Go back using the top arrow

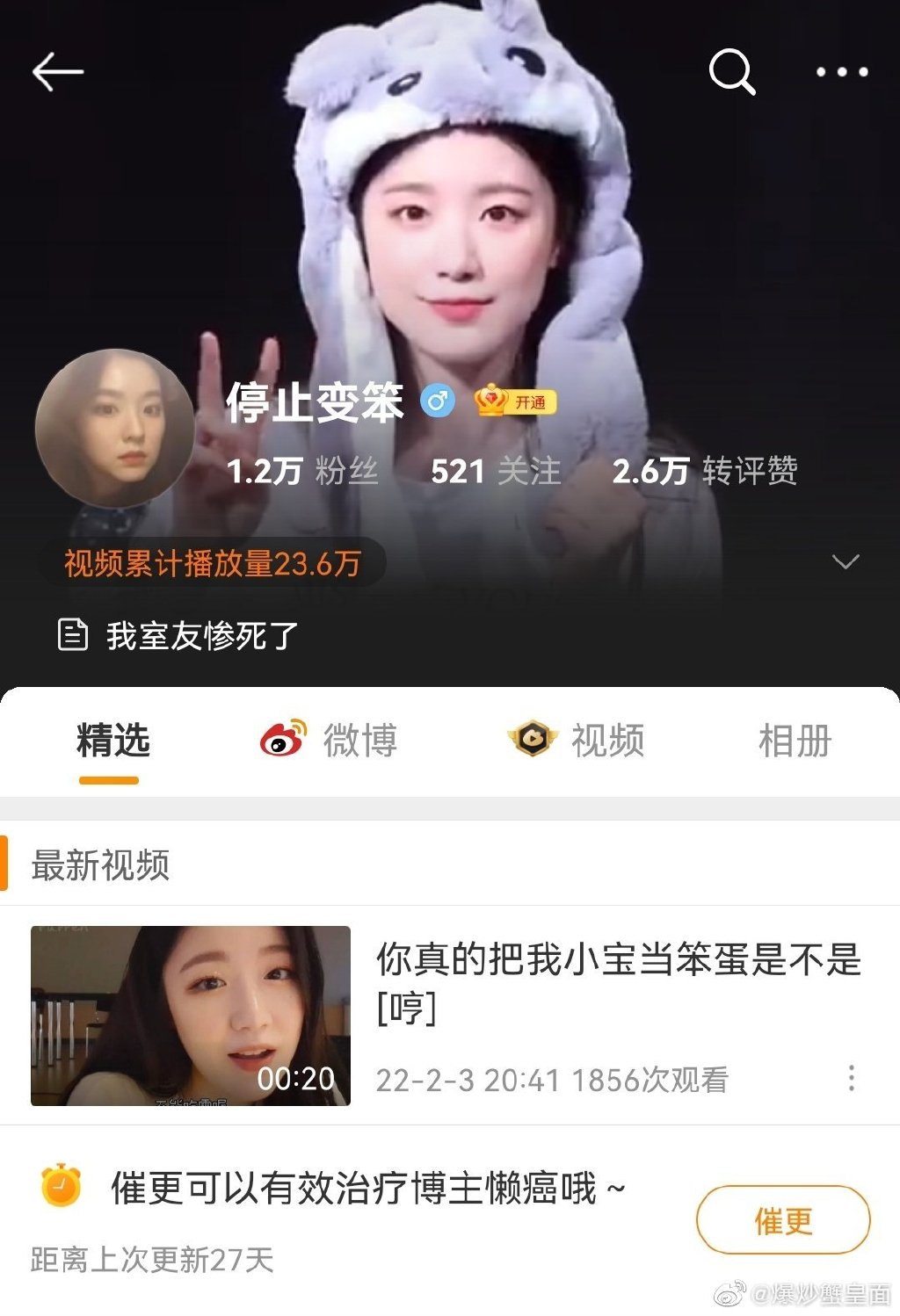(x=58, y=72)
